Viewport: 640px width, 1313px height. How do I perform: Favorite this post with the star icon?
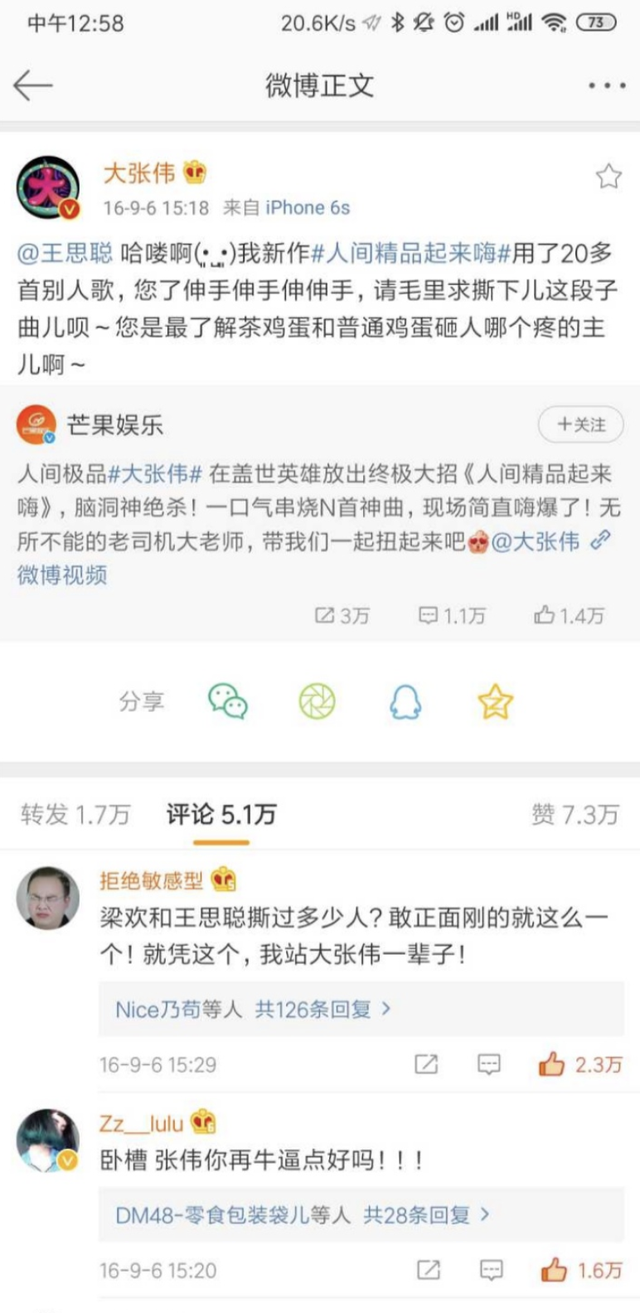pyautogui.click(x=608, y=177)
